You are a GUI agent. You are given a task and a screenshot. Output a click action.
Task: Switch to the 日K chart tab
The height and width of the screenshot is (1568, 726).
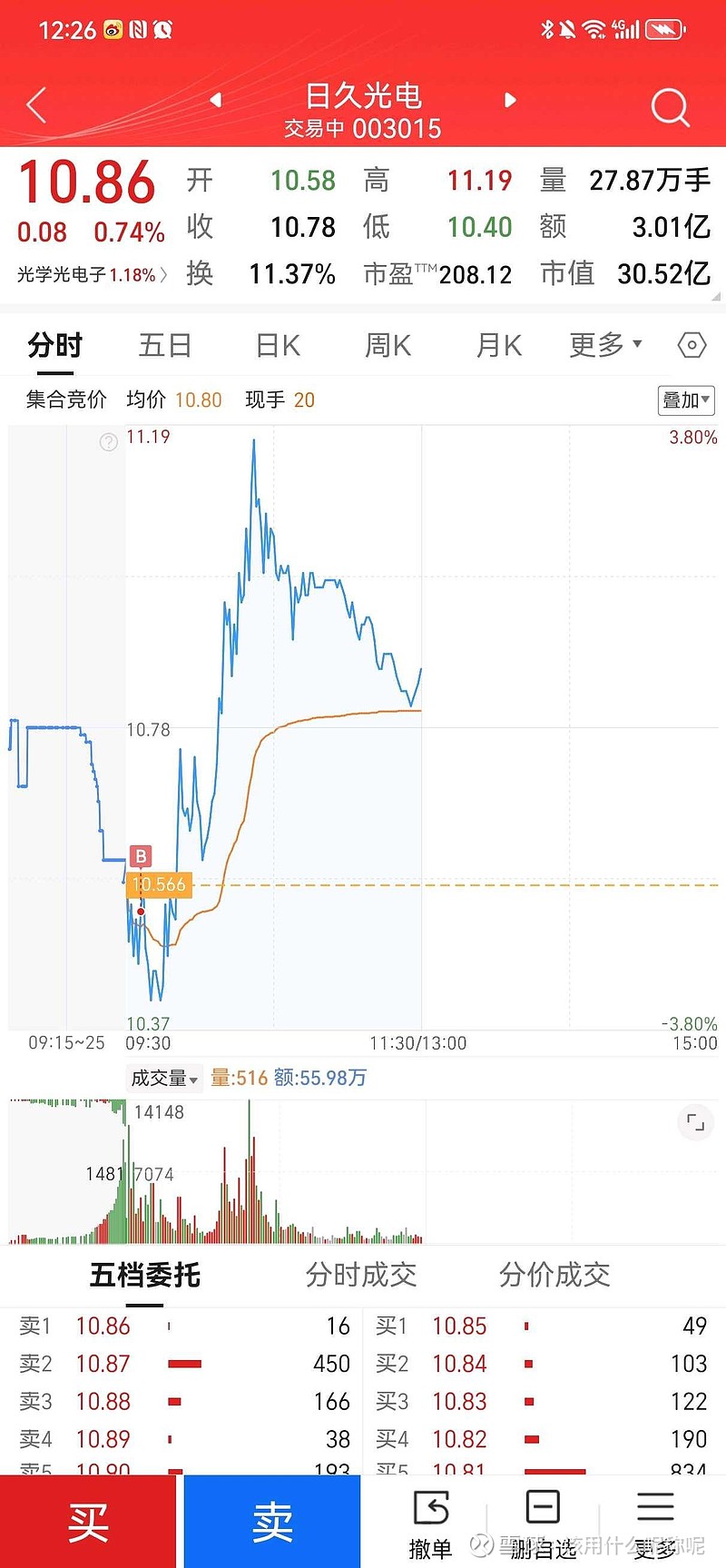click(x=278, y=345)
